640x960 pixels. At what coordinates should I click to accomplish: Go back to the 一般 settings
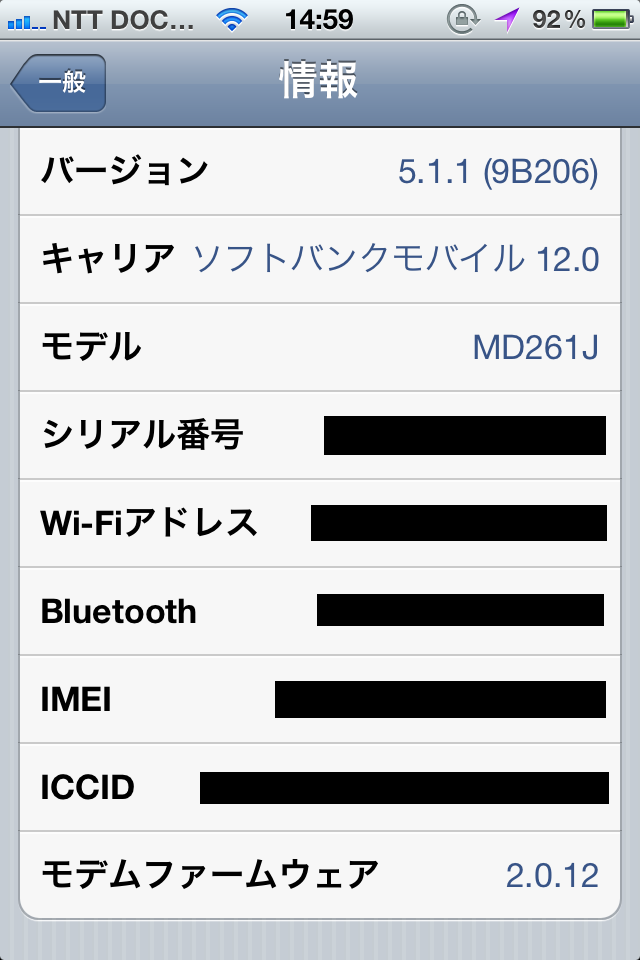coord(60,83)
